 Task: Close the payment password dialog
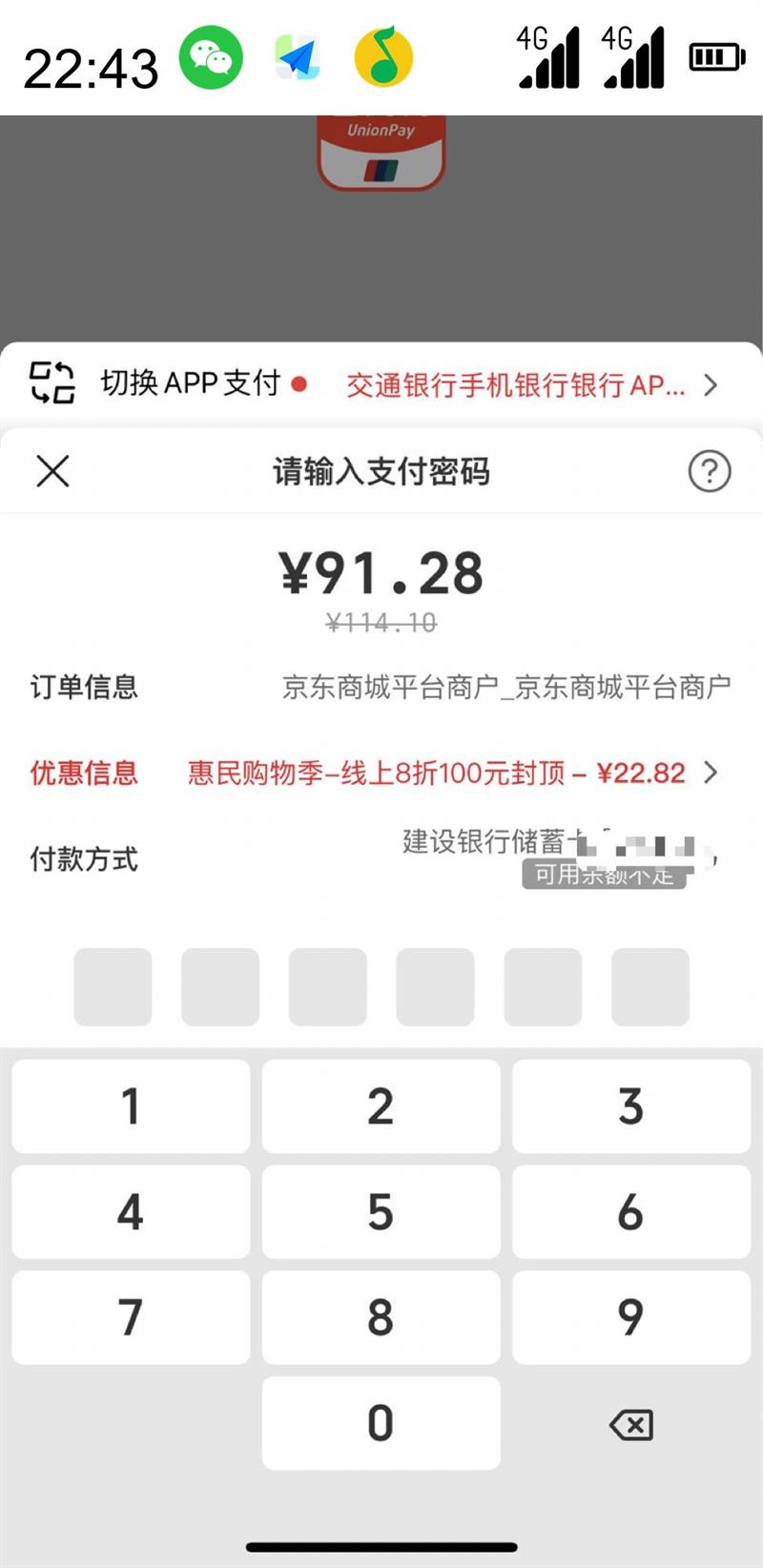pyautogui.click(x=52, y=471)
